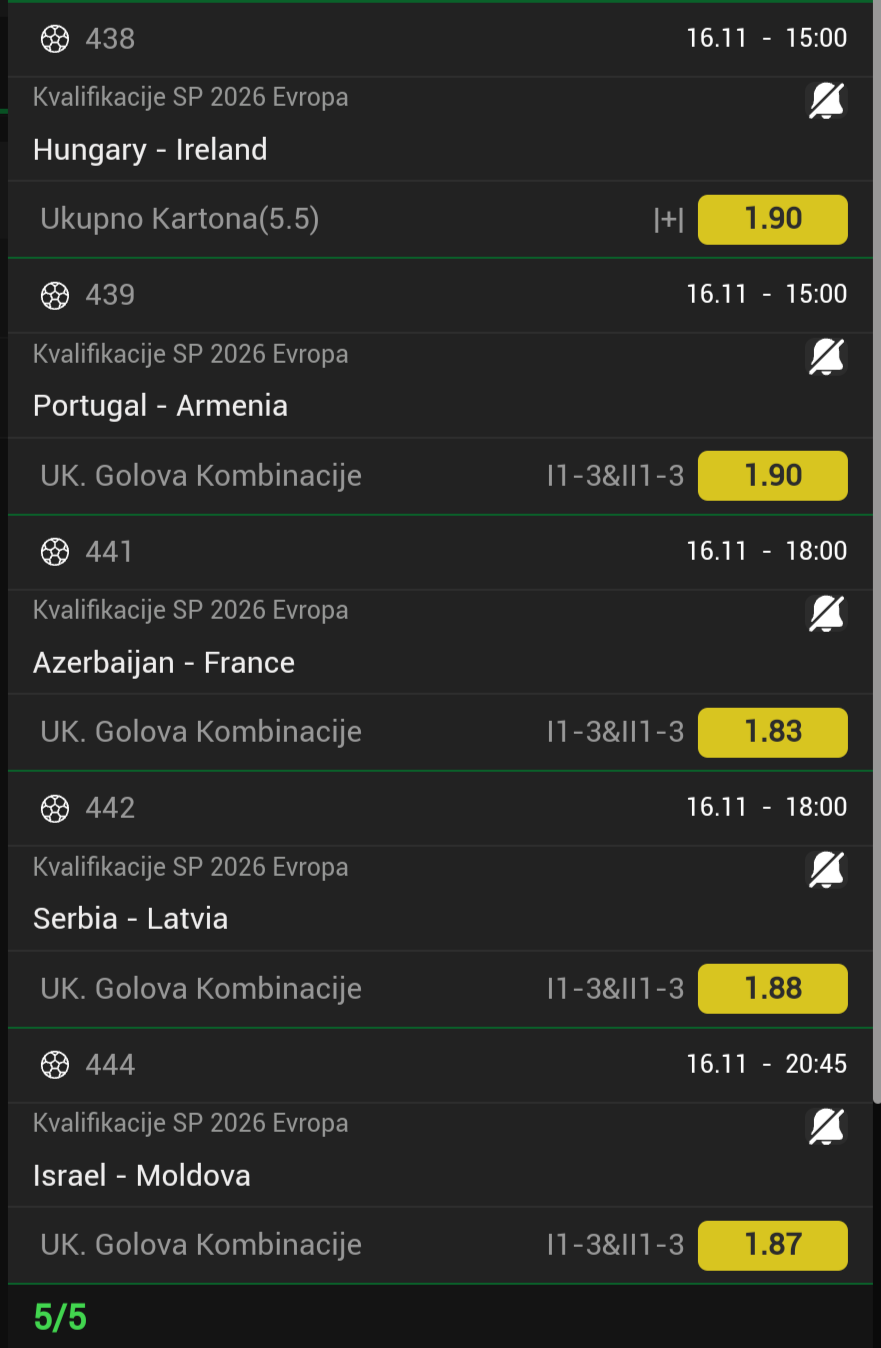Toggle notification bell for Hungary - Ireland

826,101
